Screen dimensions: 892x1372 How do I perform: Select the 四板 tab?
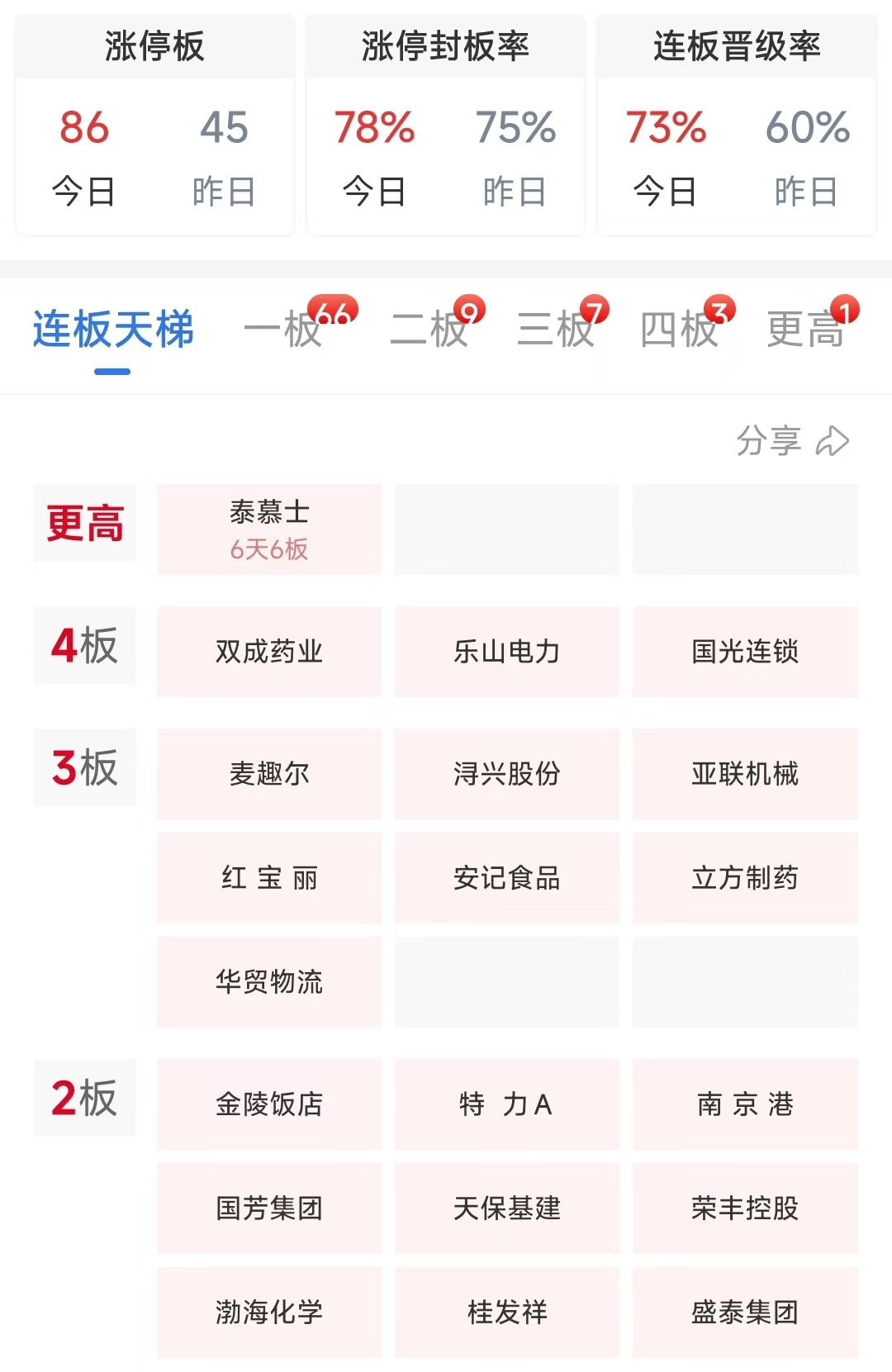tap(680, 330)
